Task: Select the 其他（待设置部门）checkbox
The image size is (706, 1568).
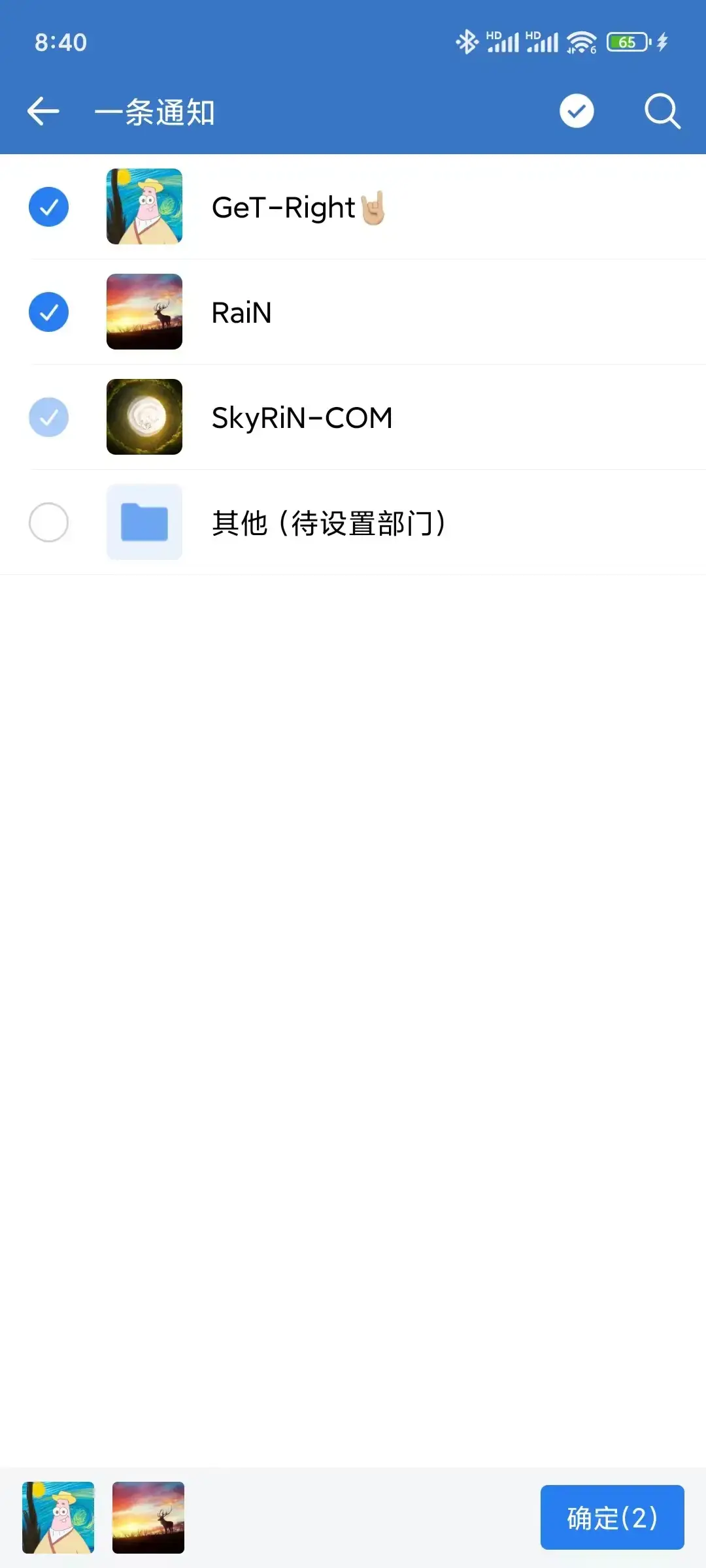Action: tap(49, 523)
